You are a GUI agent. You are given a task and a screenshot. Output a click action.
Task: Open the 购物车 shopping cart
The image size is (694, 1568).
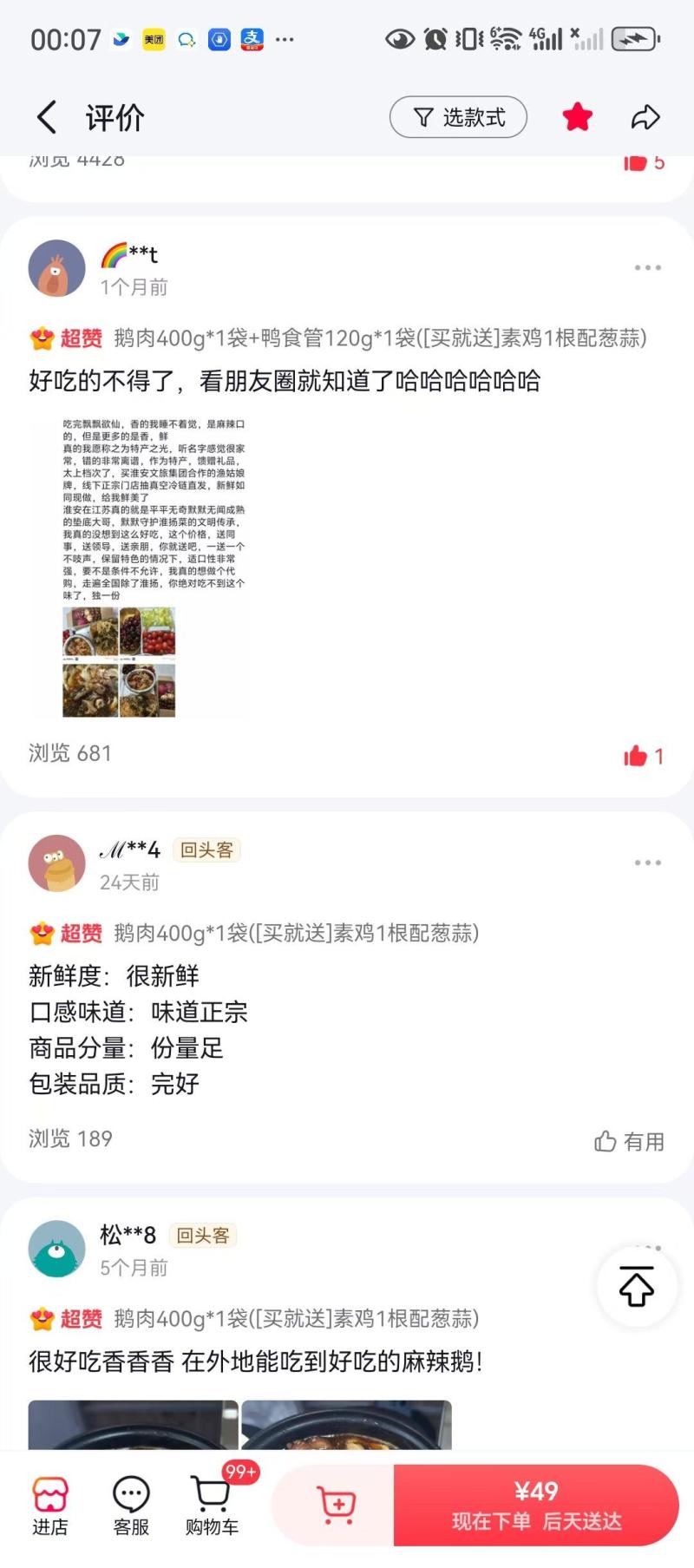tap(212, 1506)
